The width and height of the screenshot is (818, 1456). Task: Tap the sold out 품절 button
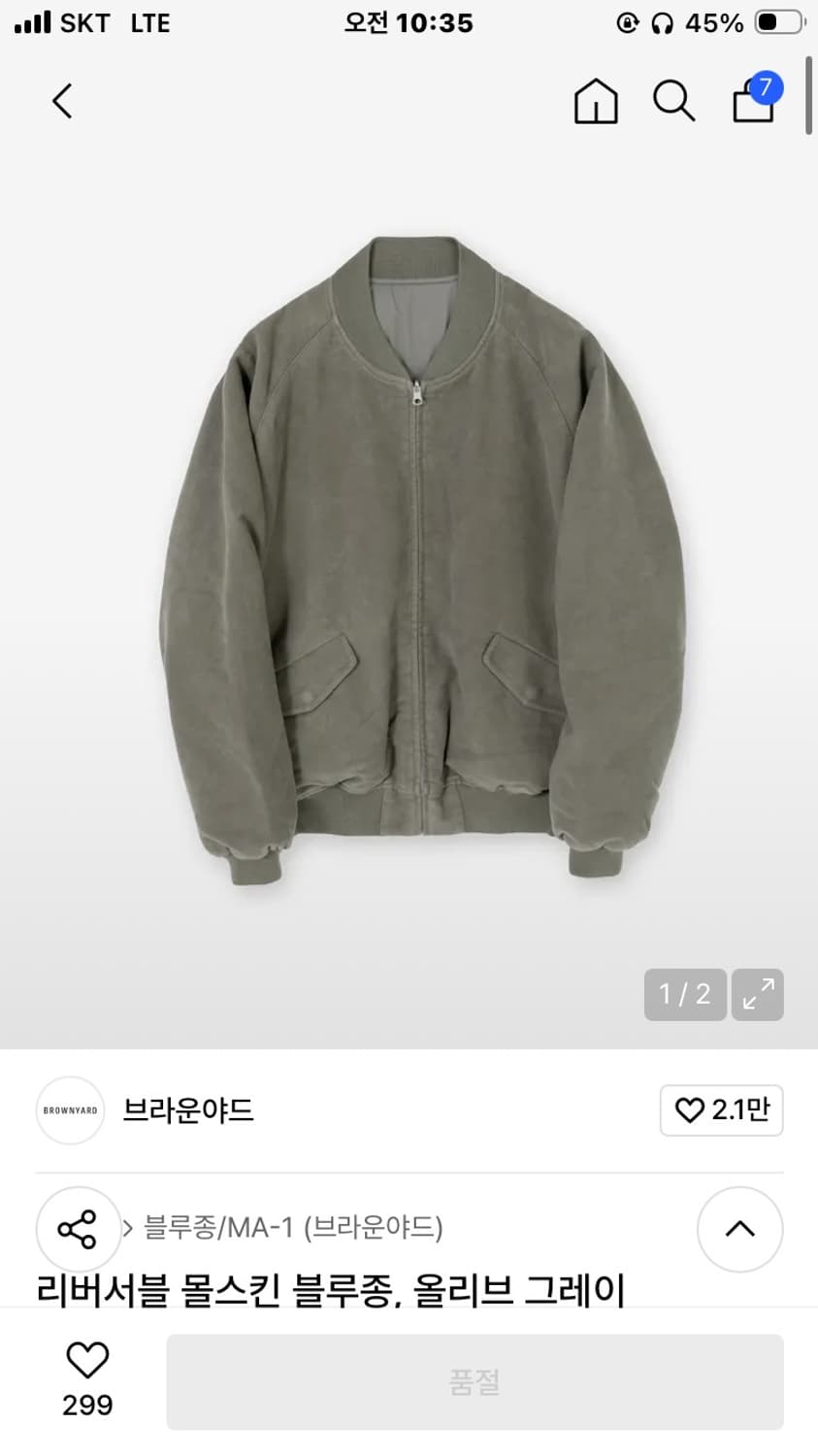(473, 1379)
